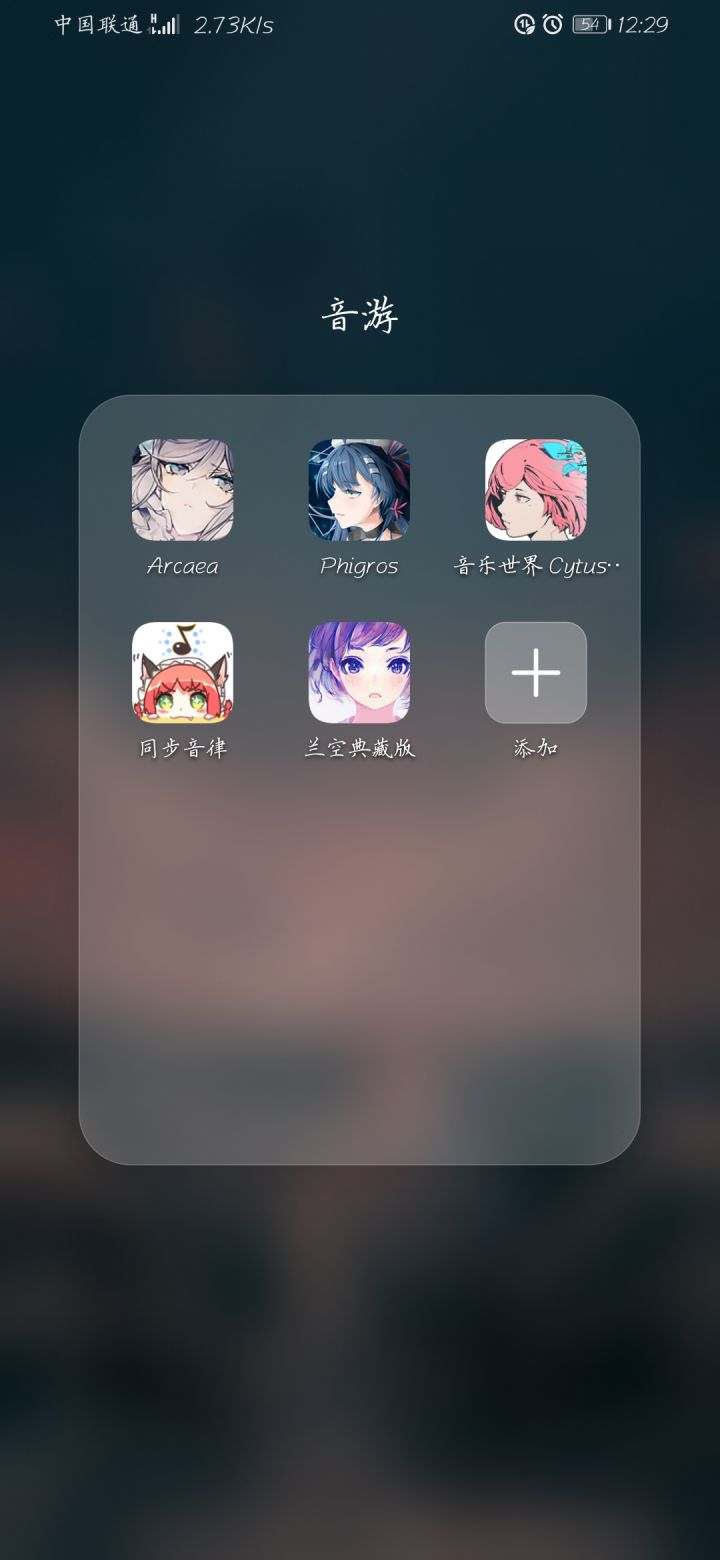Open the Arcaea app via its label
Image resolution: width=720 pixels, height=1560 pixels.
tap(181, 565)
